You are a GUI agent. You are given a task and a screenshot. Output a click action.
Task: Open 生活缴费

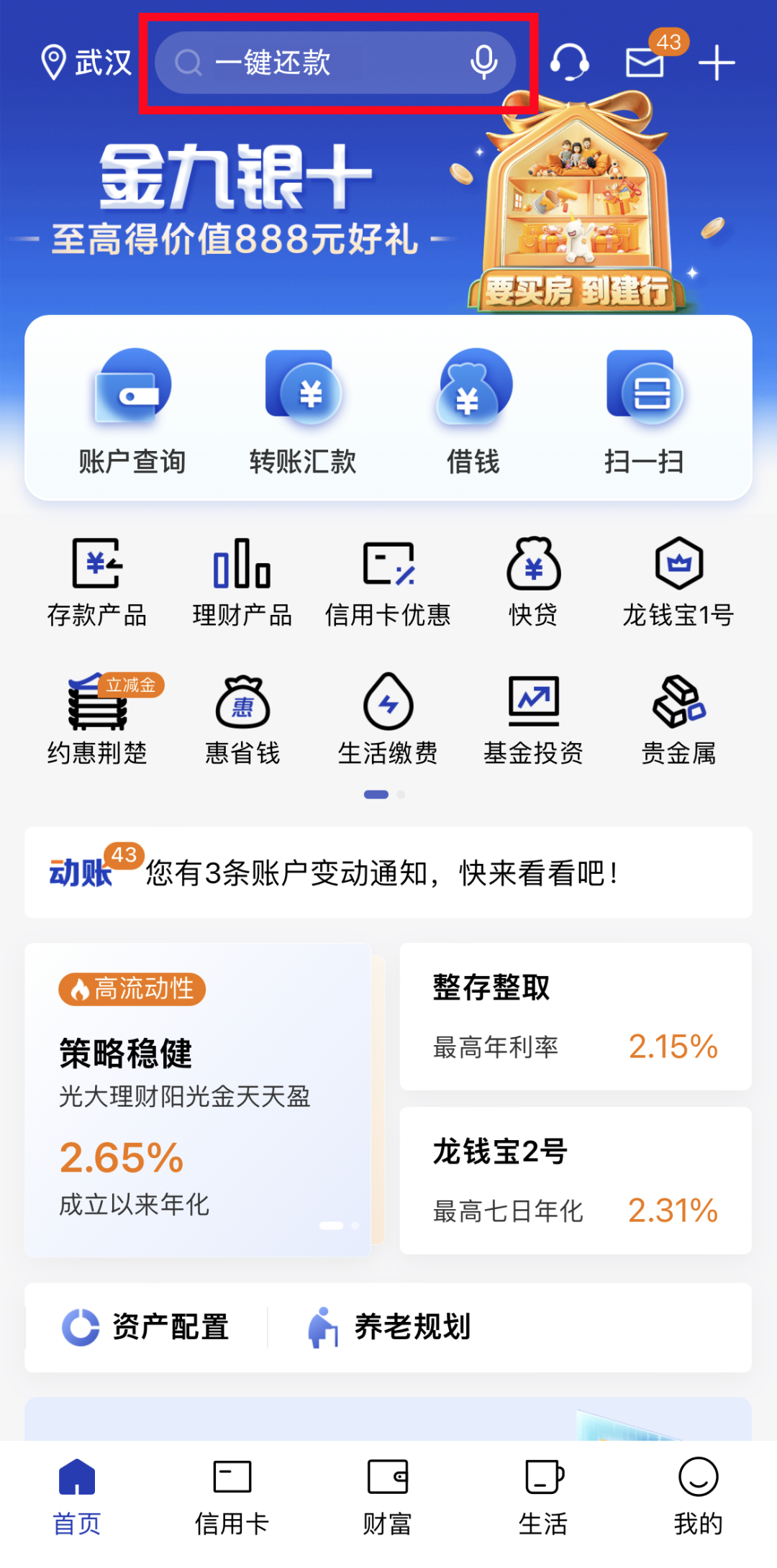coord(388,719)
